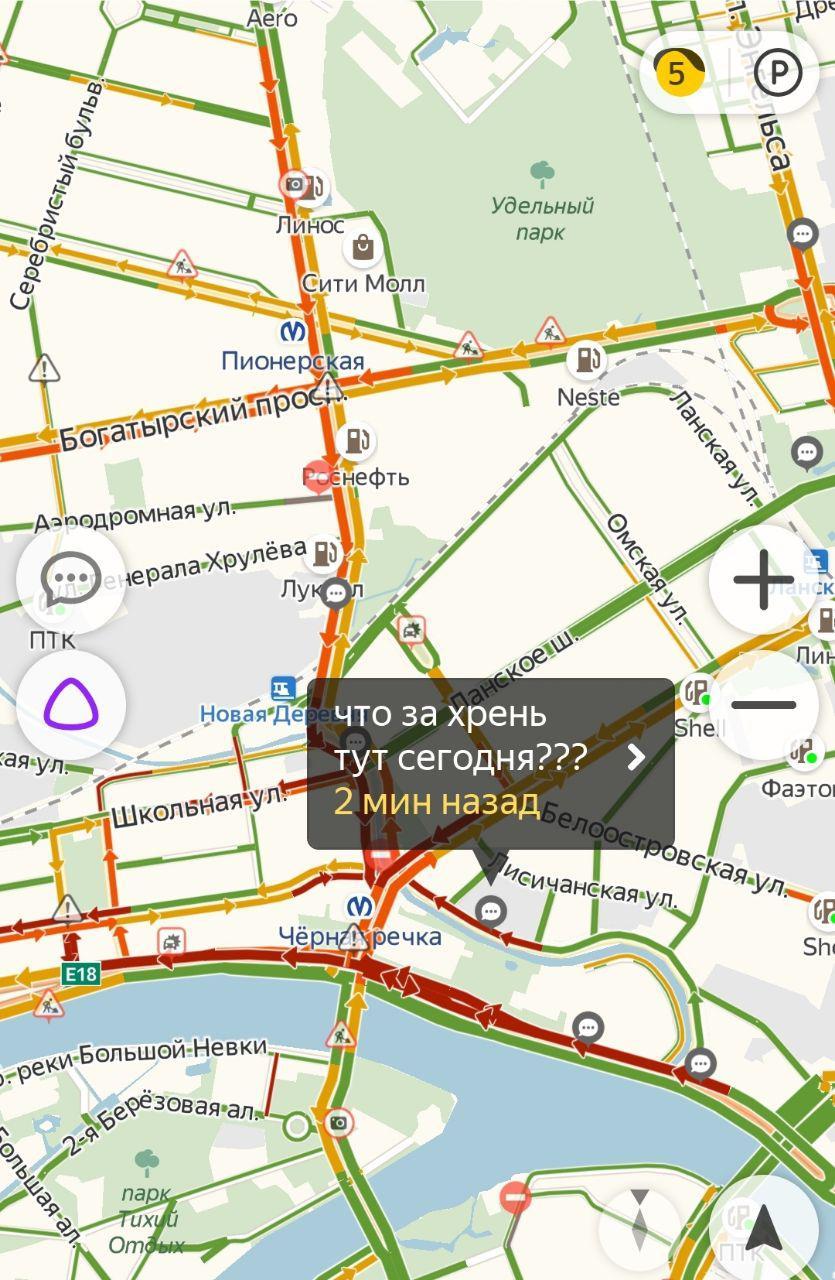Open the road events chat button

click(70, 580)
